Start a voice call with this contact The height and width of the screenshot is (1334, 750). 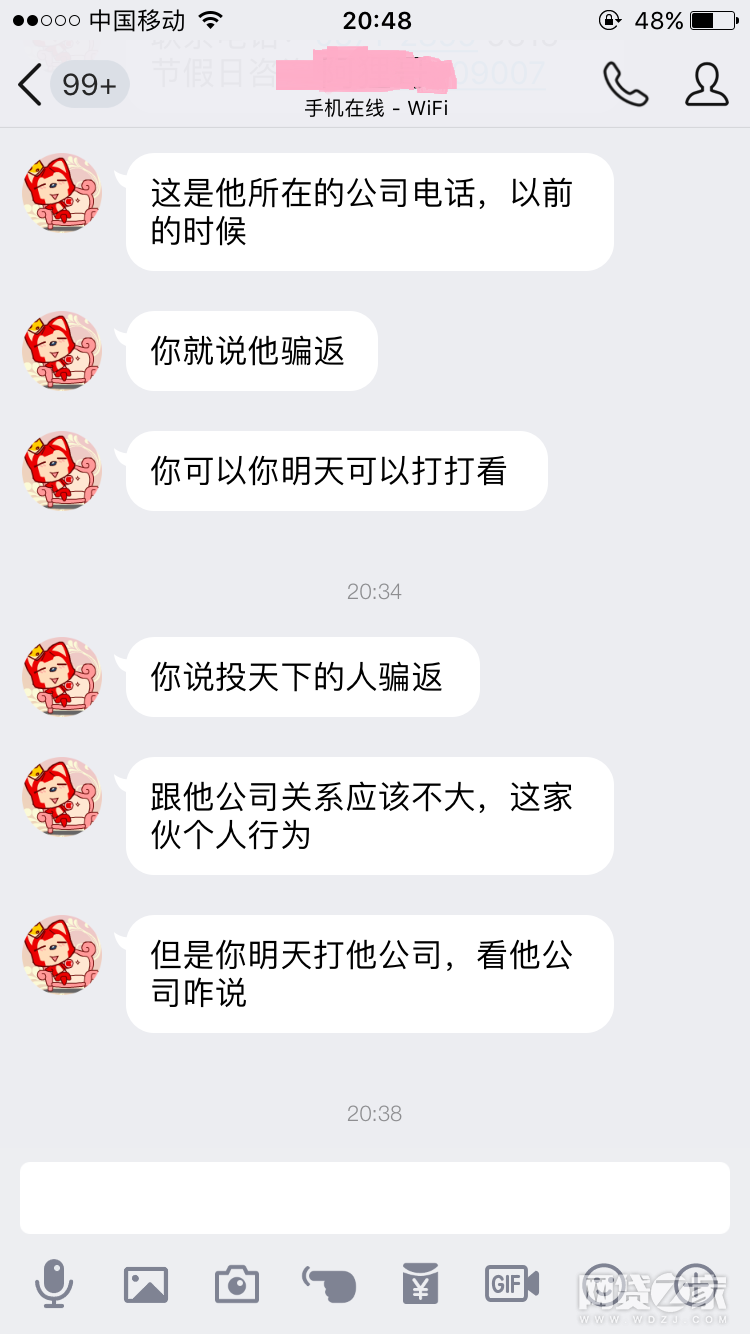tap(625, 85)
